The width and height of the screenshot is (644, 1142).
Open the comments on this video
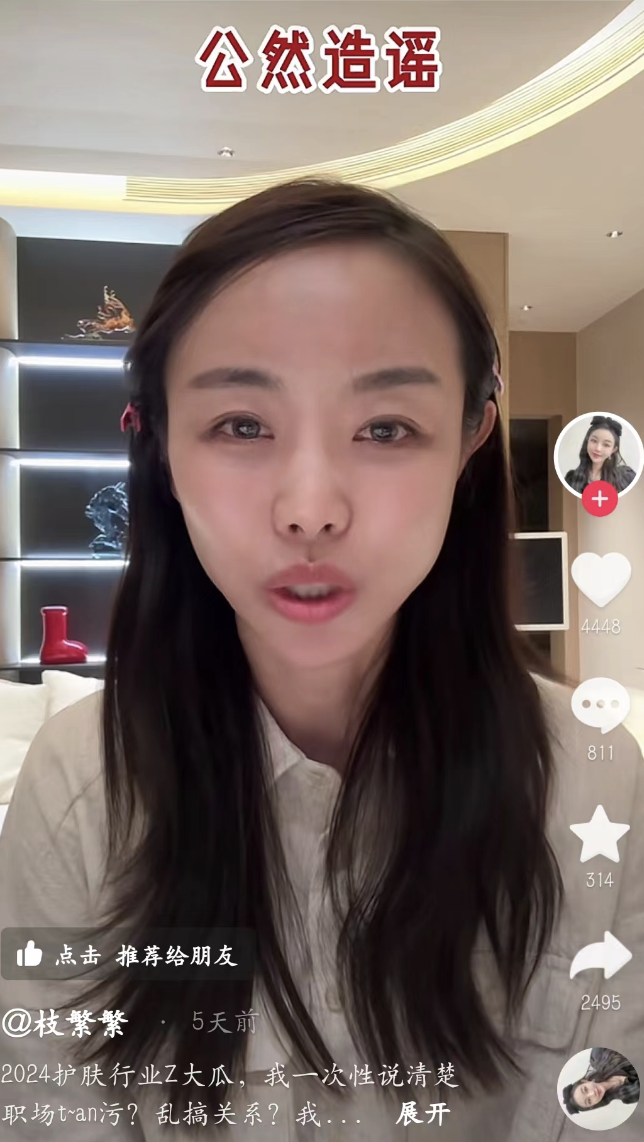point(600,705)
